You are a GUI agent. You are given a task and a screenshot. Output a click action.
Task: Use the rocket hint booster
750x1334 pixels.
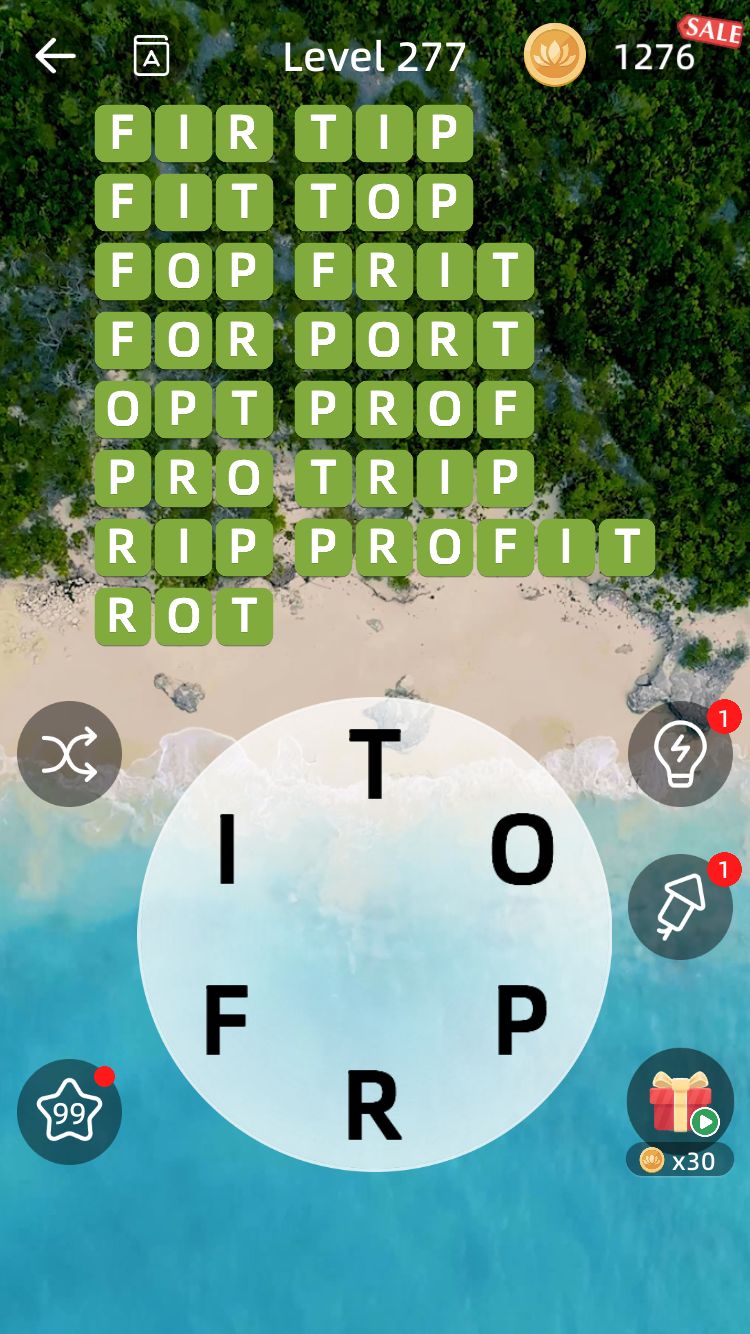pos(680,906)
